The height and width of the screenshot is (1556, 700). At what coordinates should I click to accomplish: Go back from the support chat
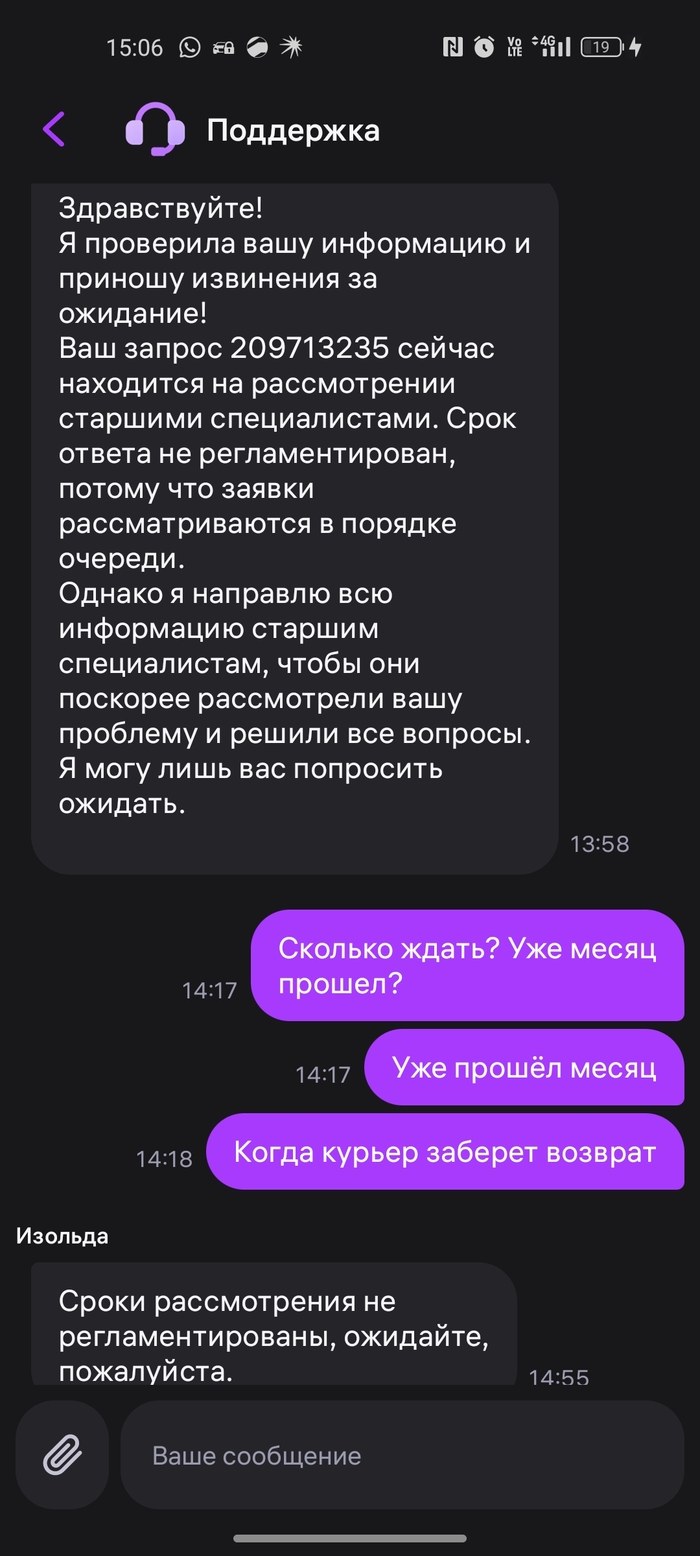pos(54,130)
